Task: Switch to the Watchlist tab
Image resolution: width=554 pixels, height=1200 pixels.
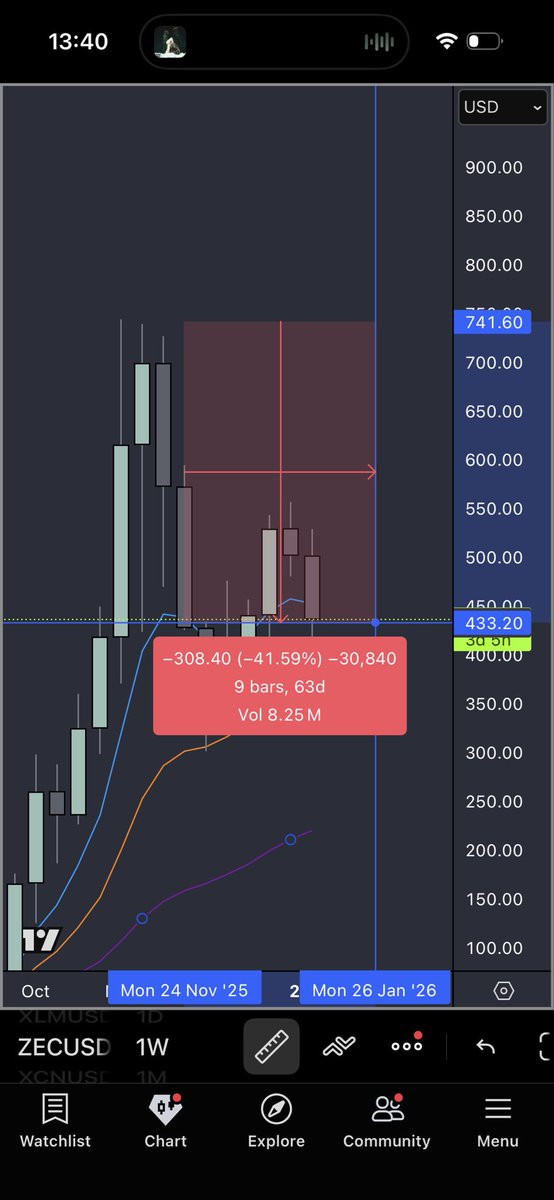Action: [x=55, y=1121]
